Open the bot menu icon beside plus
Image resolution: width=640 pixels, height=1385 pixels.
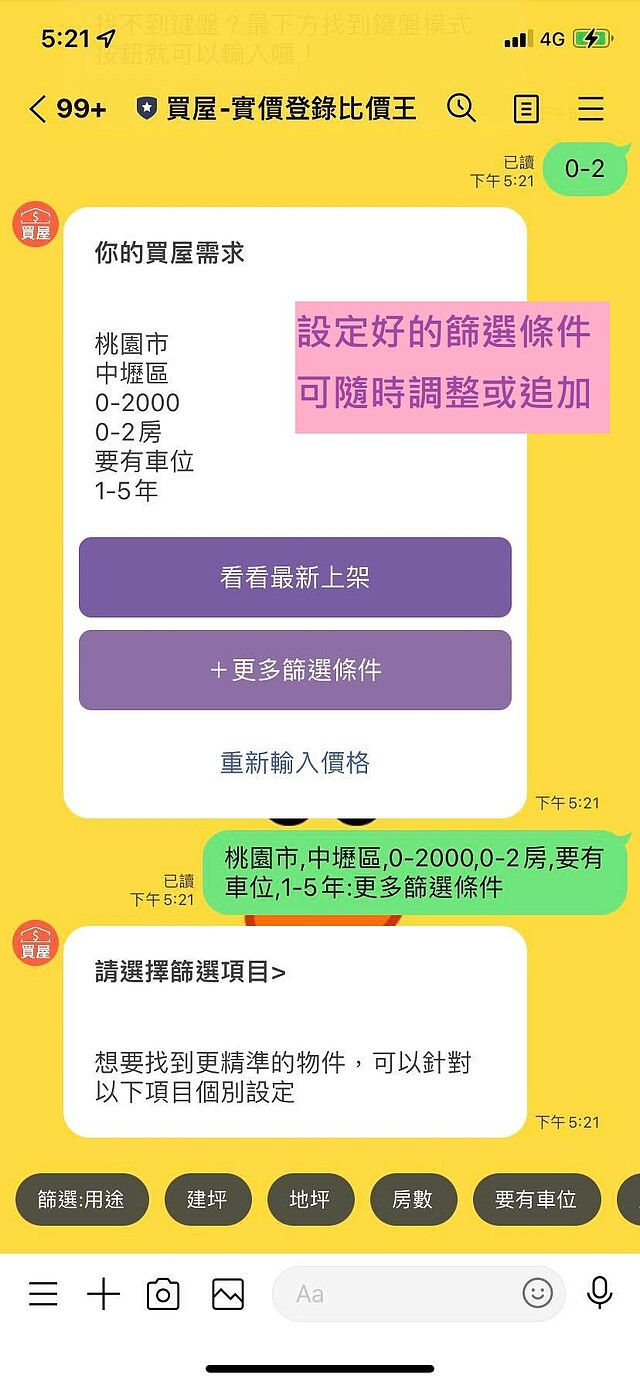click(x=43, y=1294)
